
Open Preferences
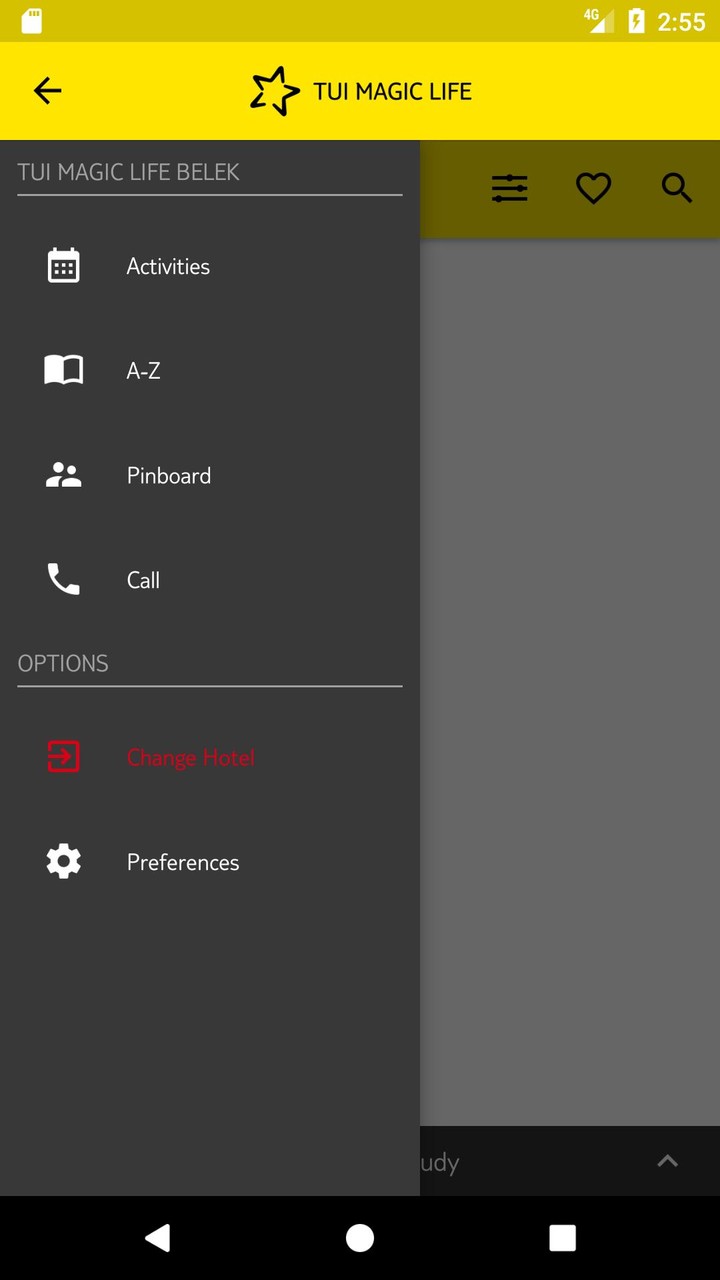pyautogui.click(x=182, y=862)
